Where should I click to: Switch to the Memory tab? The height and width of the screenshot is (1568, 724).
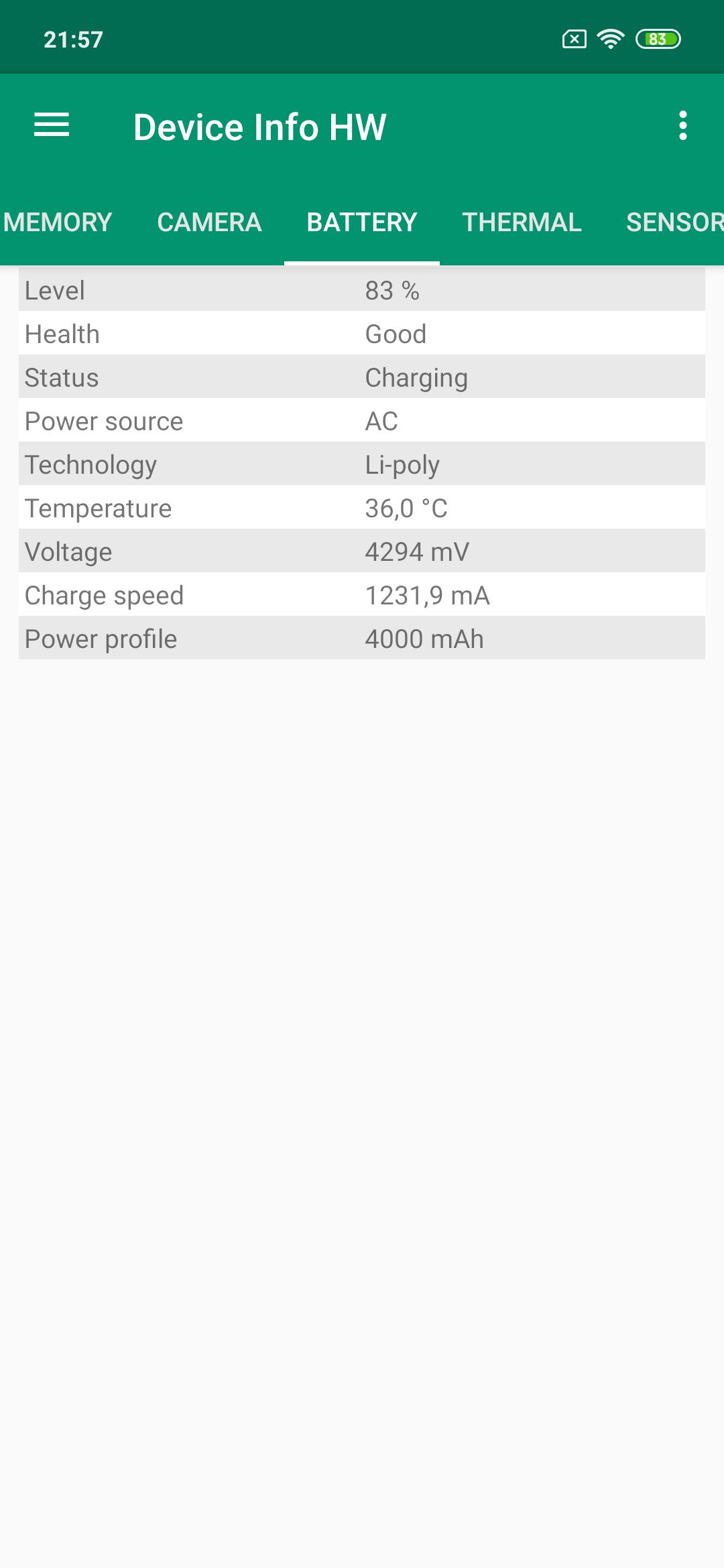[x=58, y=222]
